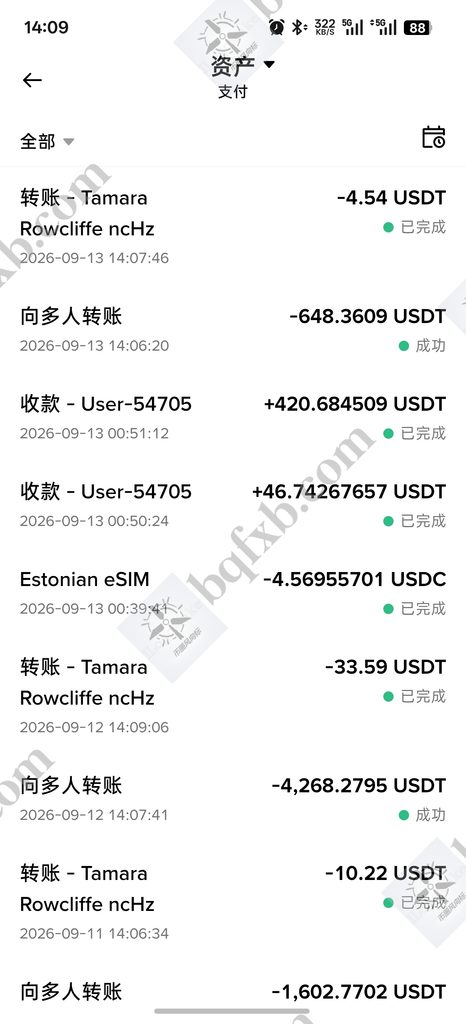Open the 全部 filter dropdown
466x1024 pixels.
pos(47,141)
